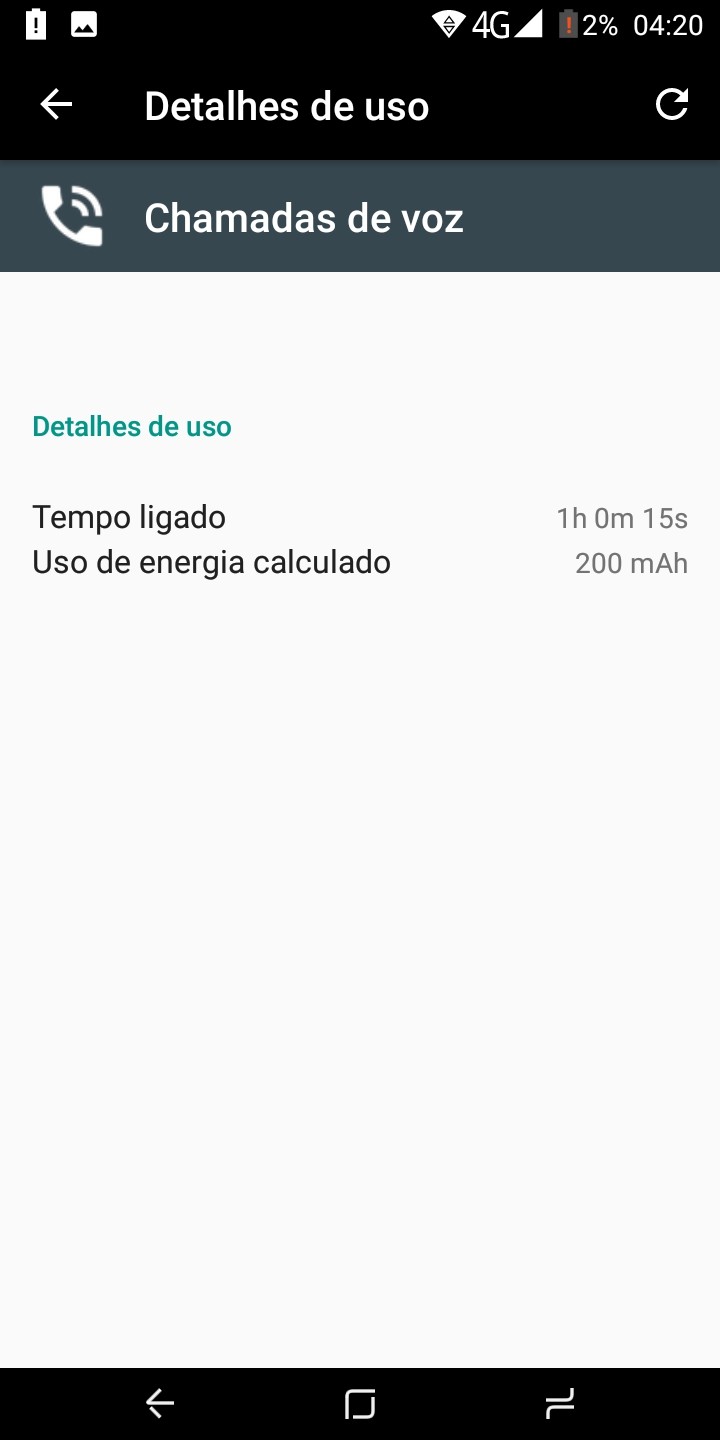Go to the home screen
The width and height of the screenshot is (720, 1440).
360,1404
